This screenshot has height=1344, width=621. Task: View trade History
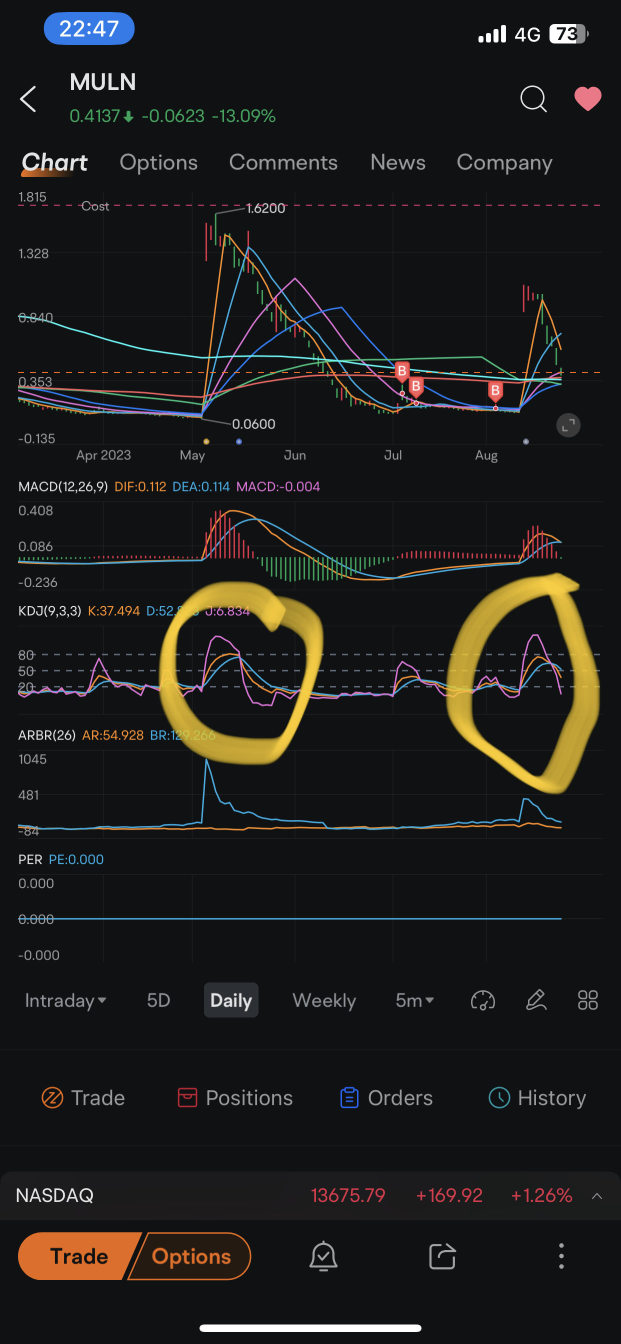coord(536,1097)
